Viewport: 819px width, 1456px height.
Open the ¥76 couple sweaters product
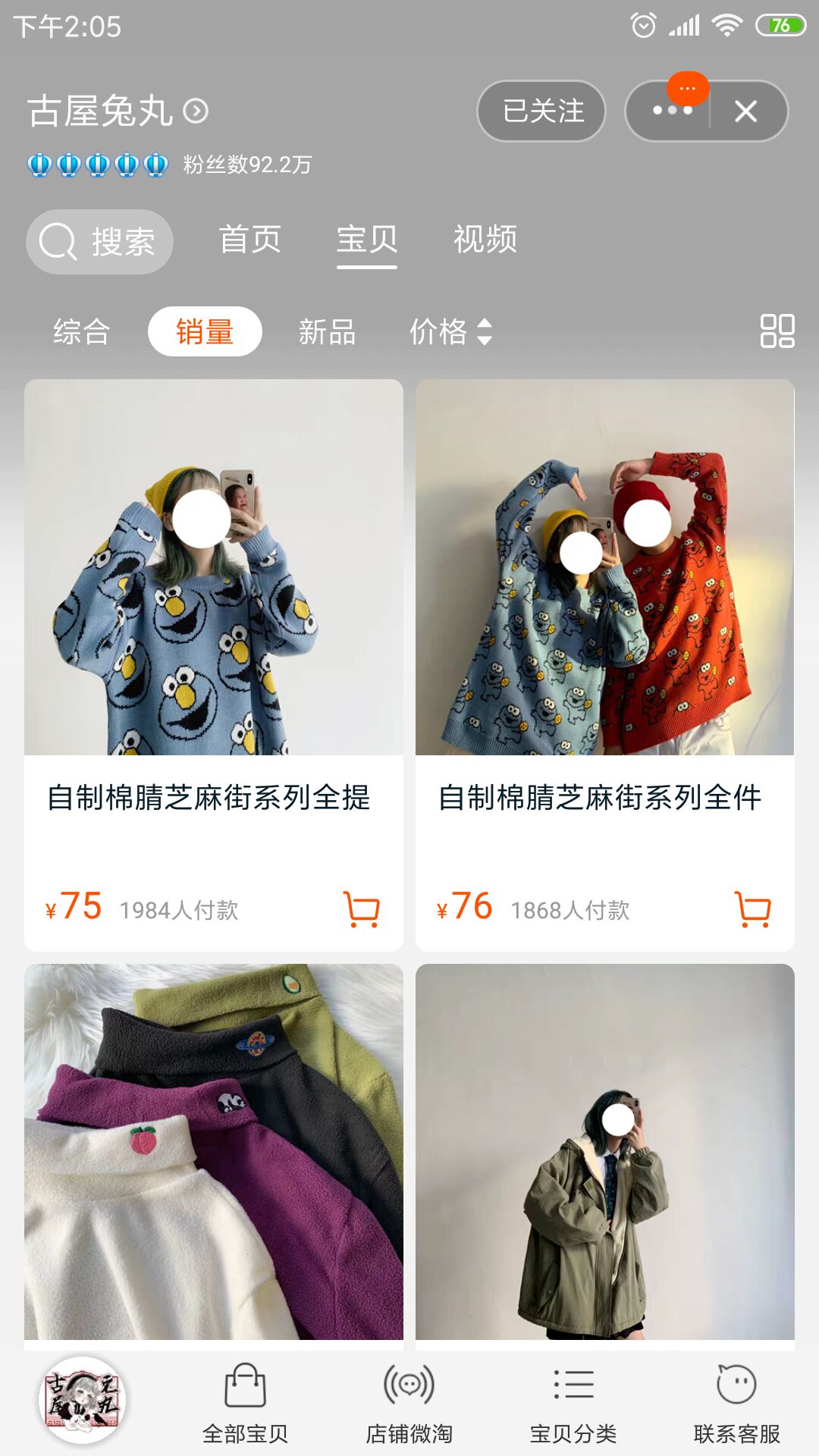(x=604, y=569)
